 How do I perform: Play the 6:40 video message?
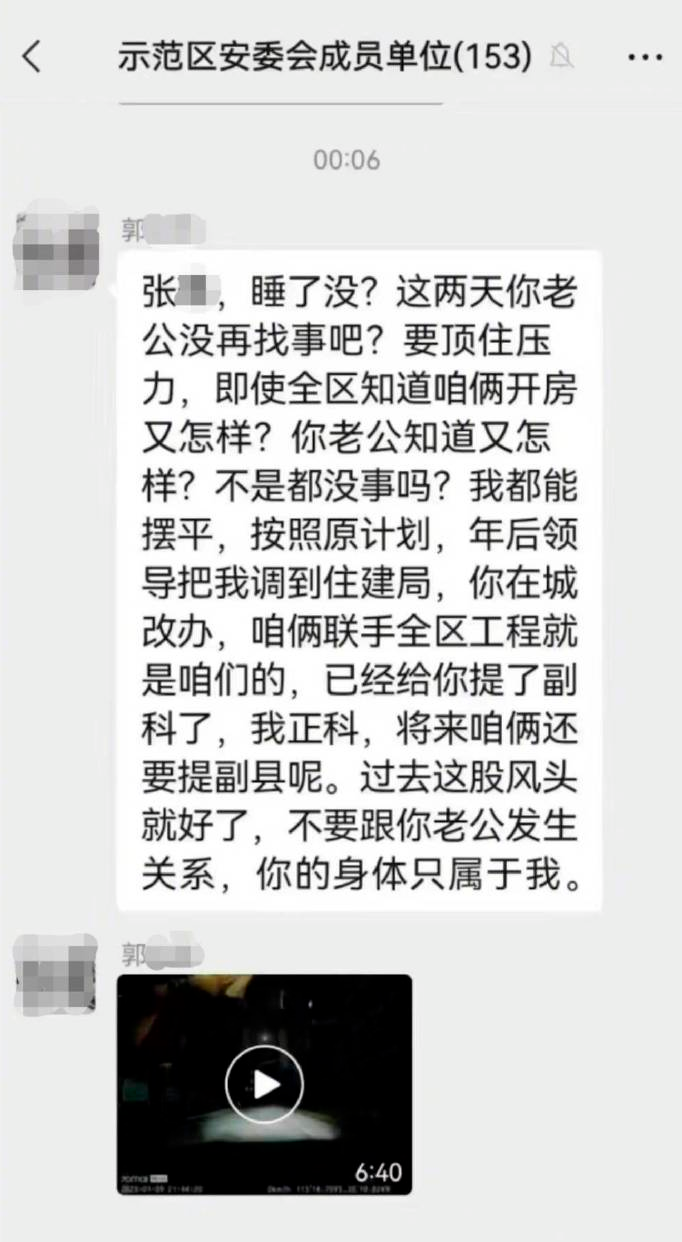pyautogui.click(x=263, y=1085)
